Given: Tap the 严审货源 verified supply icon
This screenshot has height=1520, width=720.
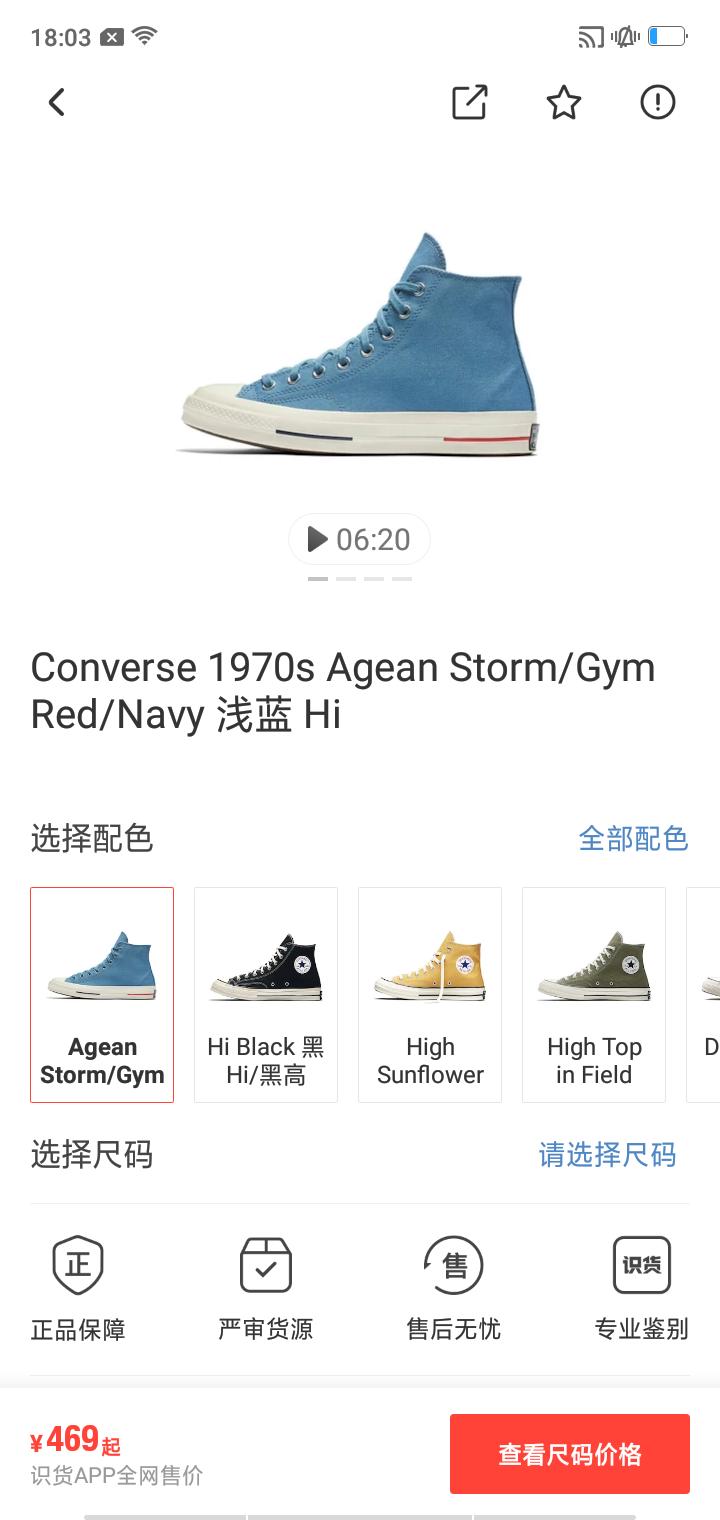Looking at the screenshot, I should (265, 1285).
